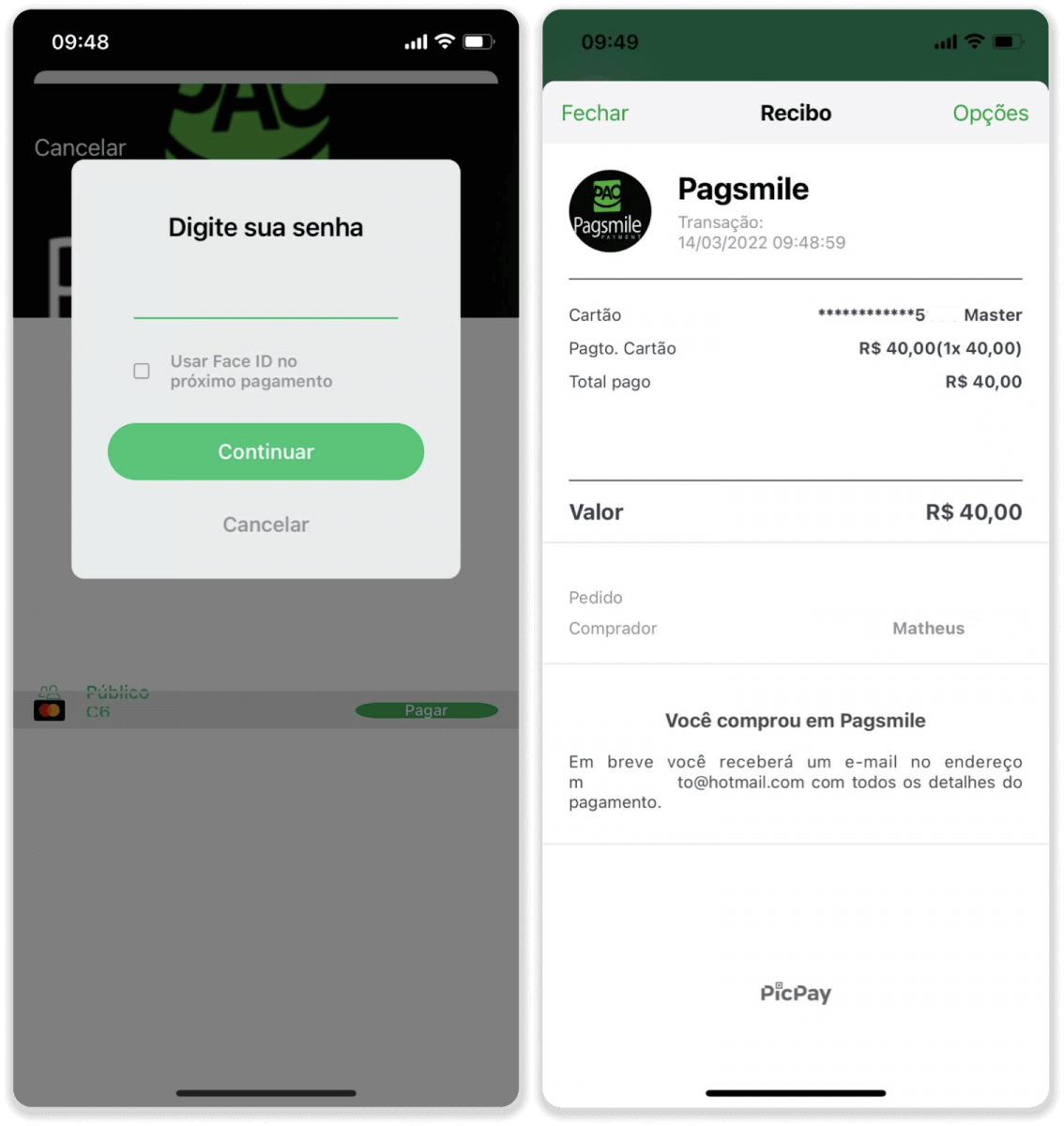Close the receipt with Fechar
This screenshot has width=1064, height=1126.
(594, 114)
